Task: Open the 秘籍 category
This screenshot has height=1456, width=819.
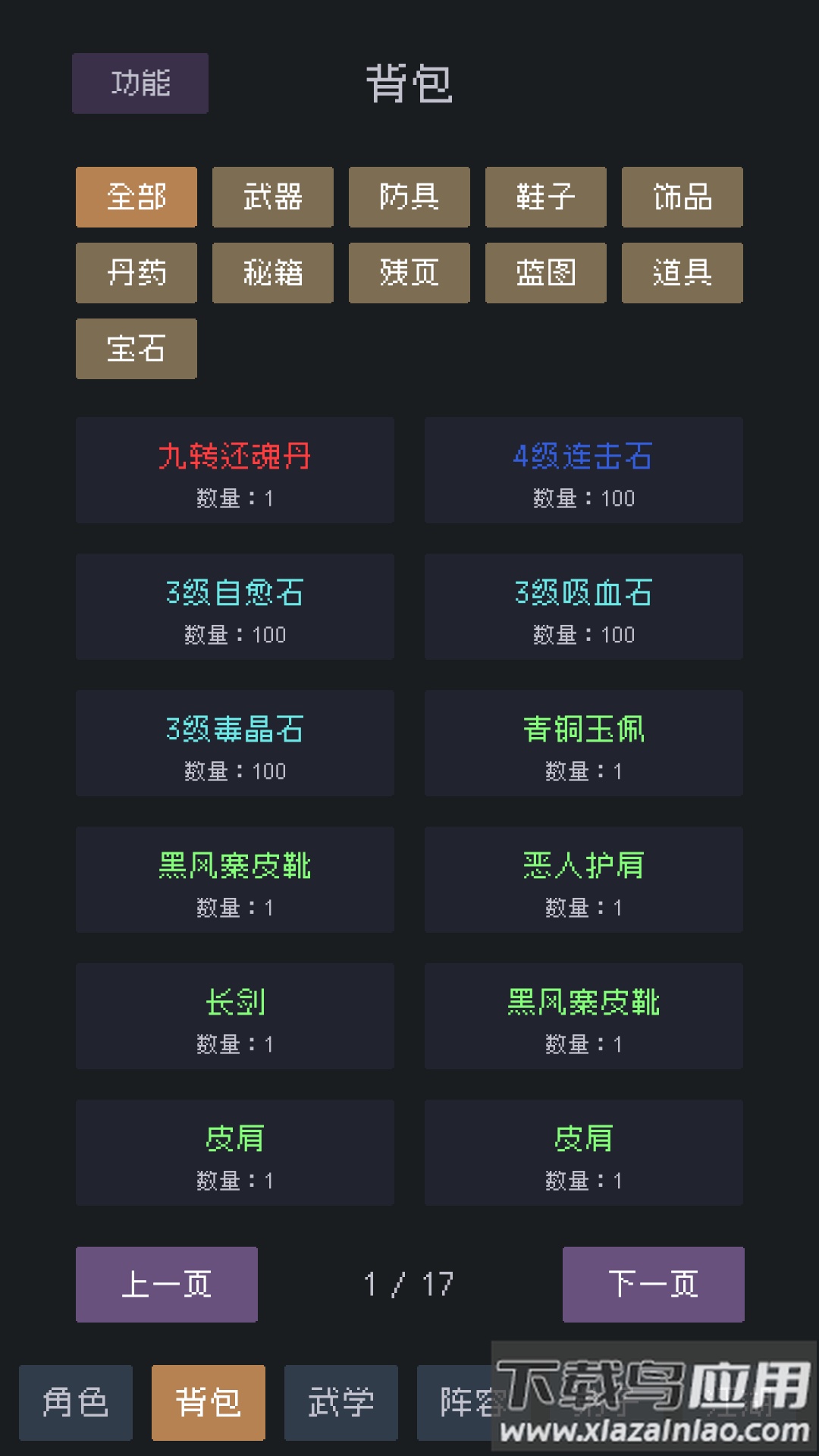Action: point(272,273)
